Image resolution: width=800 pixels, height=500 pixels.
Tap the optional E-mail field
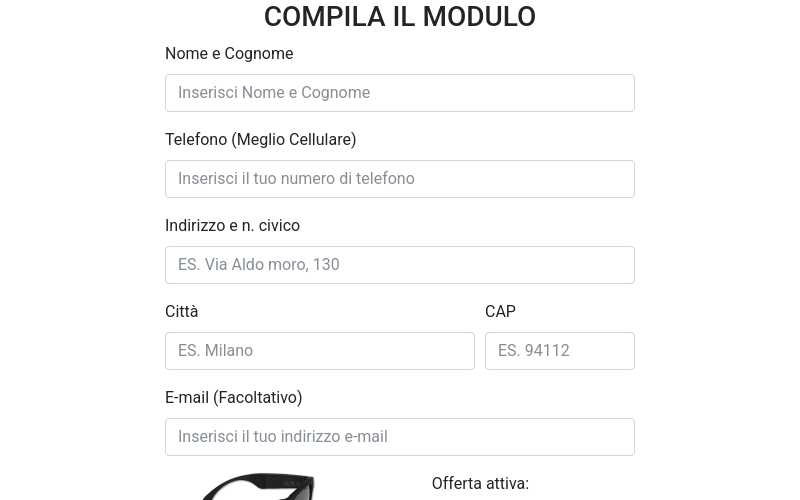399,437
